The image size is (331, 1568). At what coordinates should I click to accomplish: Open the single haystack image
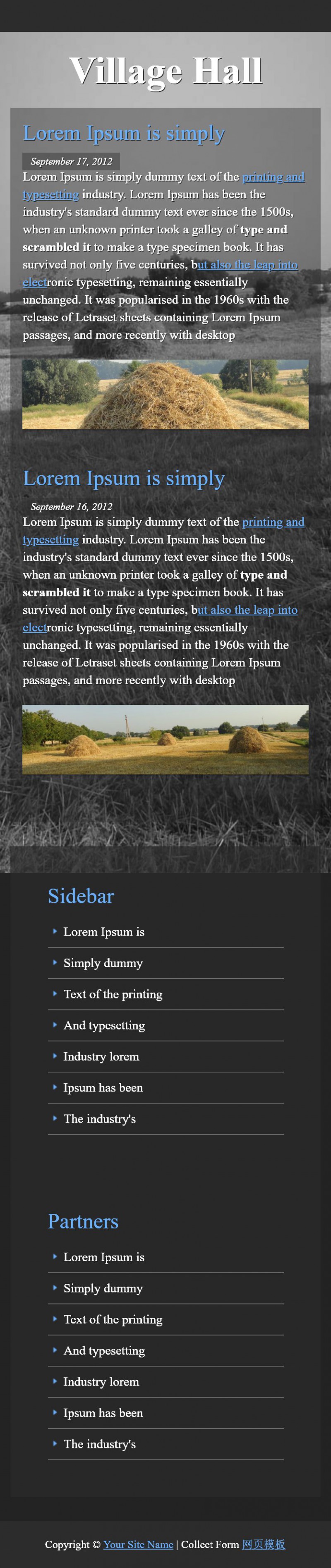(165, 394)
